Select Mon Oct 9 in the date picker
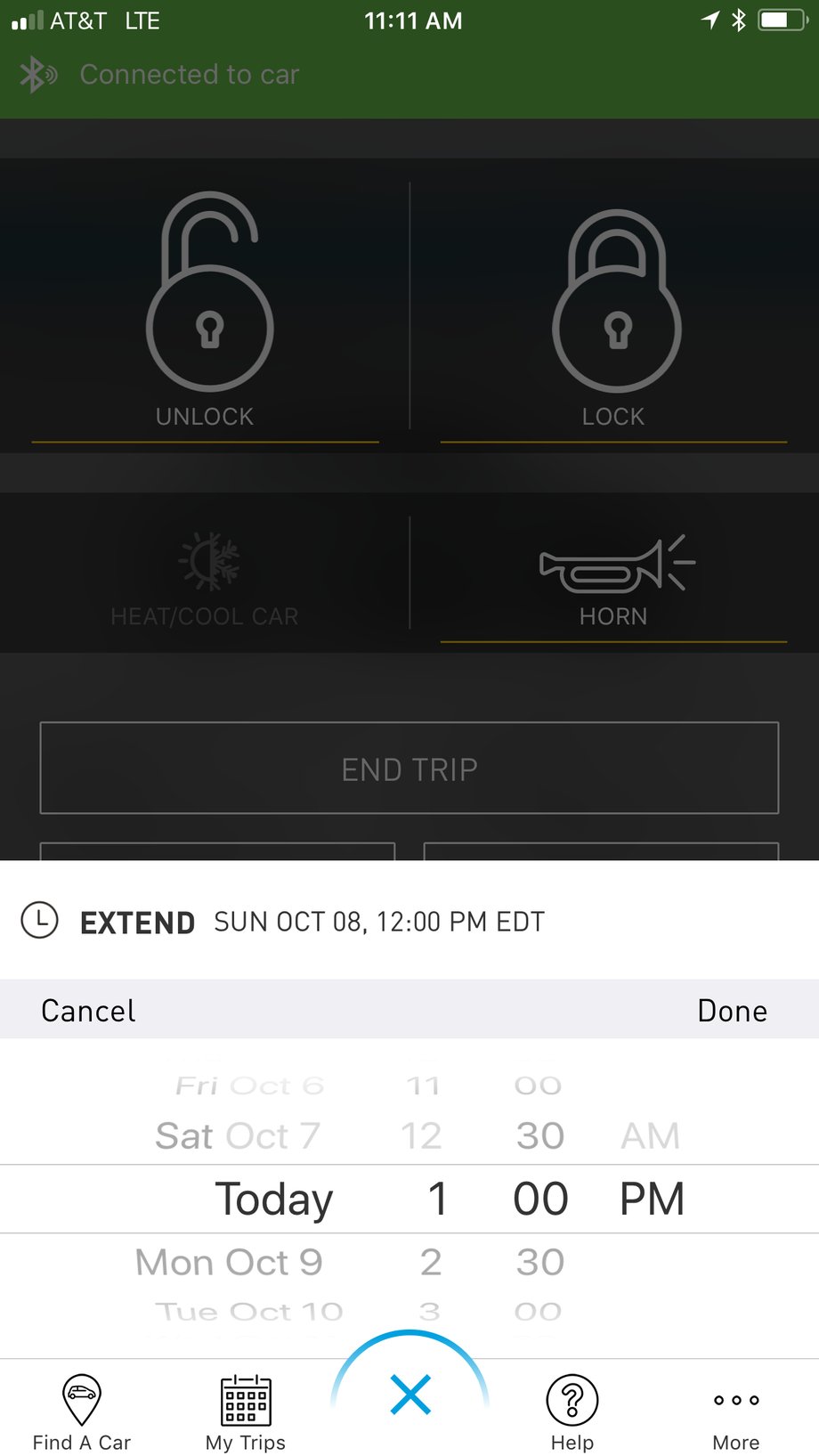The width and height of the screenshot is (819, 1456). tap(229, 1262)
